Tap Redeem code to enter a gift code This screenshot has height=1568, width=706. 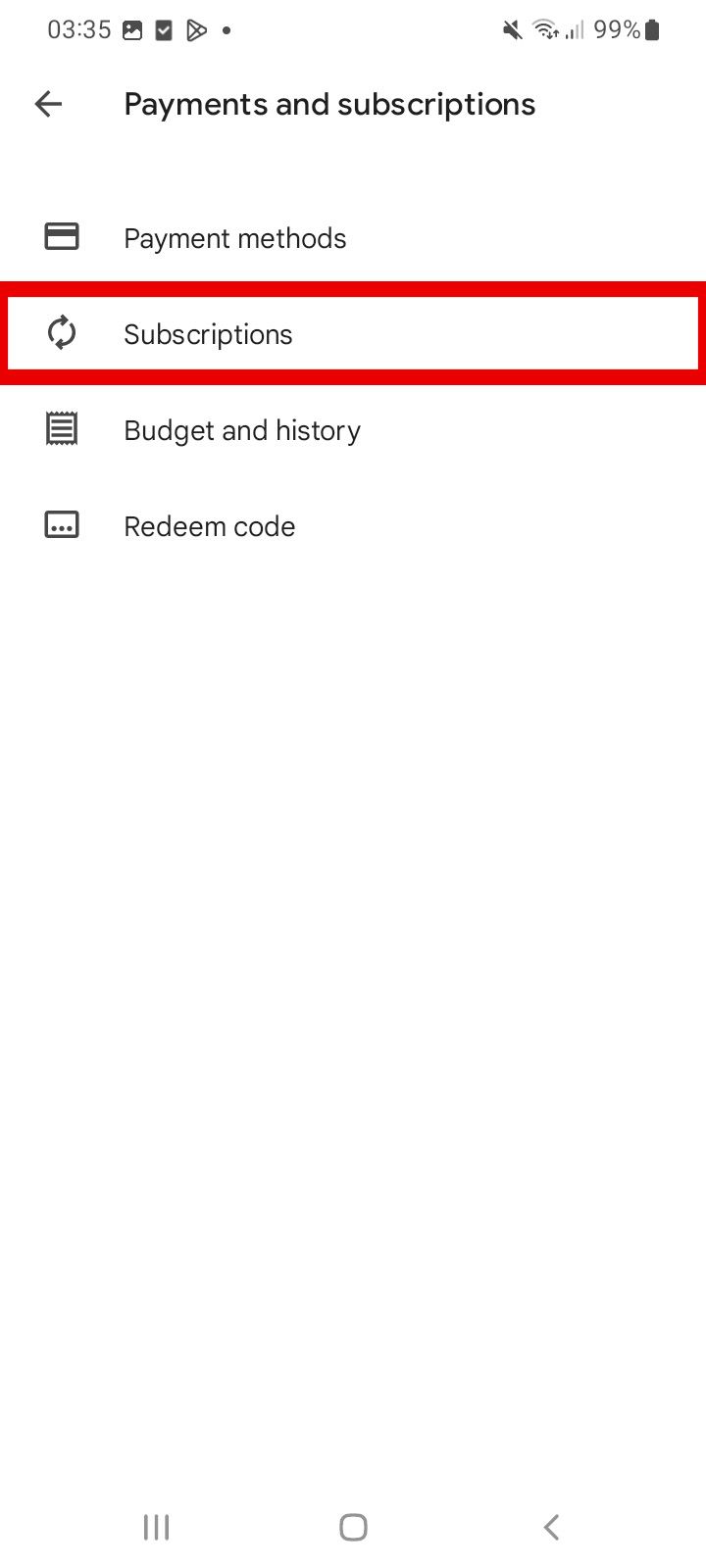[x=209, y=525]
